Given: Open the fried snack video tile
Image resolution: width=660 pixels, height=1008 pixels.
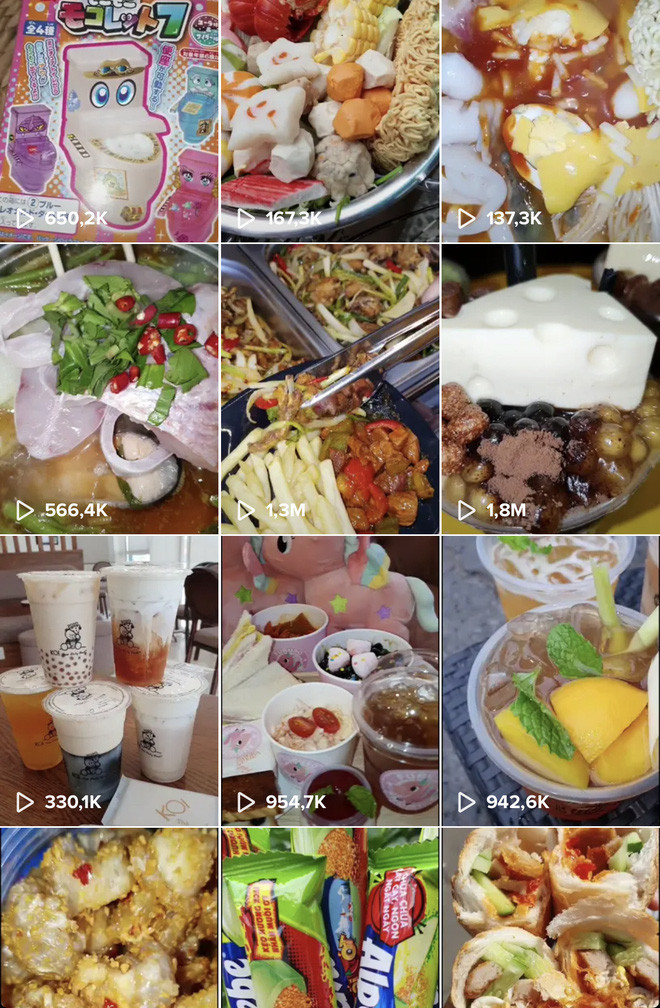Looking at the screenshot, I should (108, 918).
